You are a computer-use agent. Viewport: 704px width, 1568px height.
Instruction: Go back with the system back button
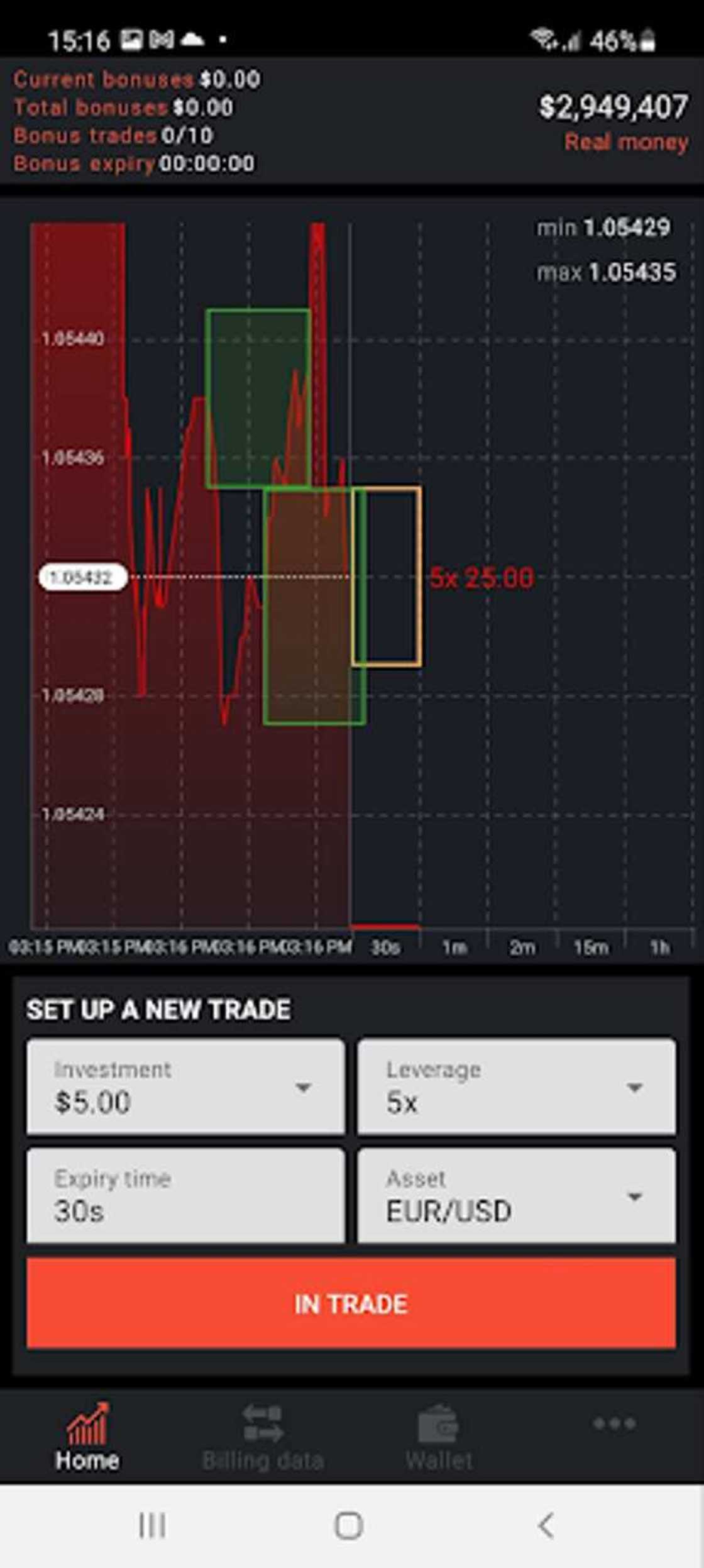(x=546, y=1525)
